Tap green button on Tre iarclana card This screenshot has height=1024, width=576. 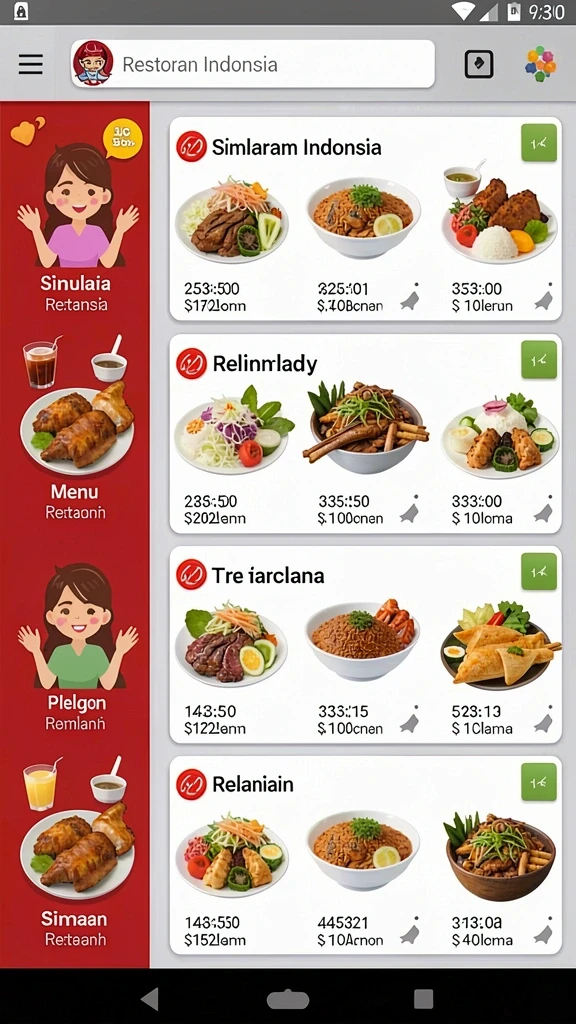point(539,571)
